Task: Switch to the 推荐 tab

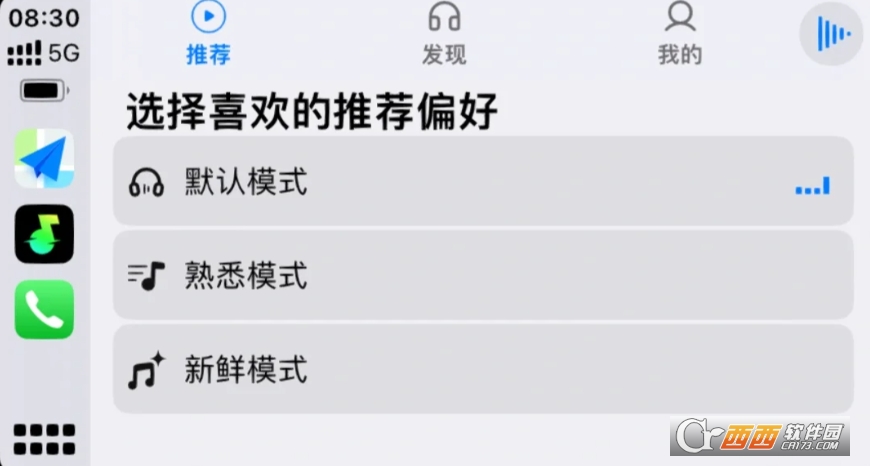Action: [208, 33]
